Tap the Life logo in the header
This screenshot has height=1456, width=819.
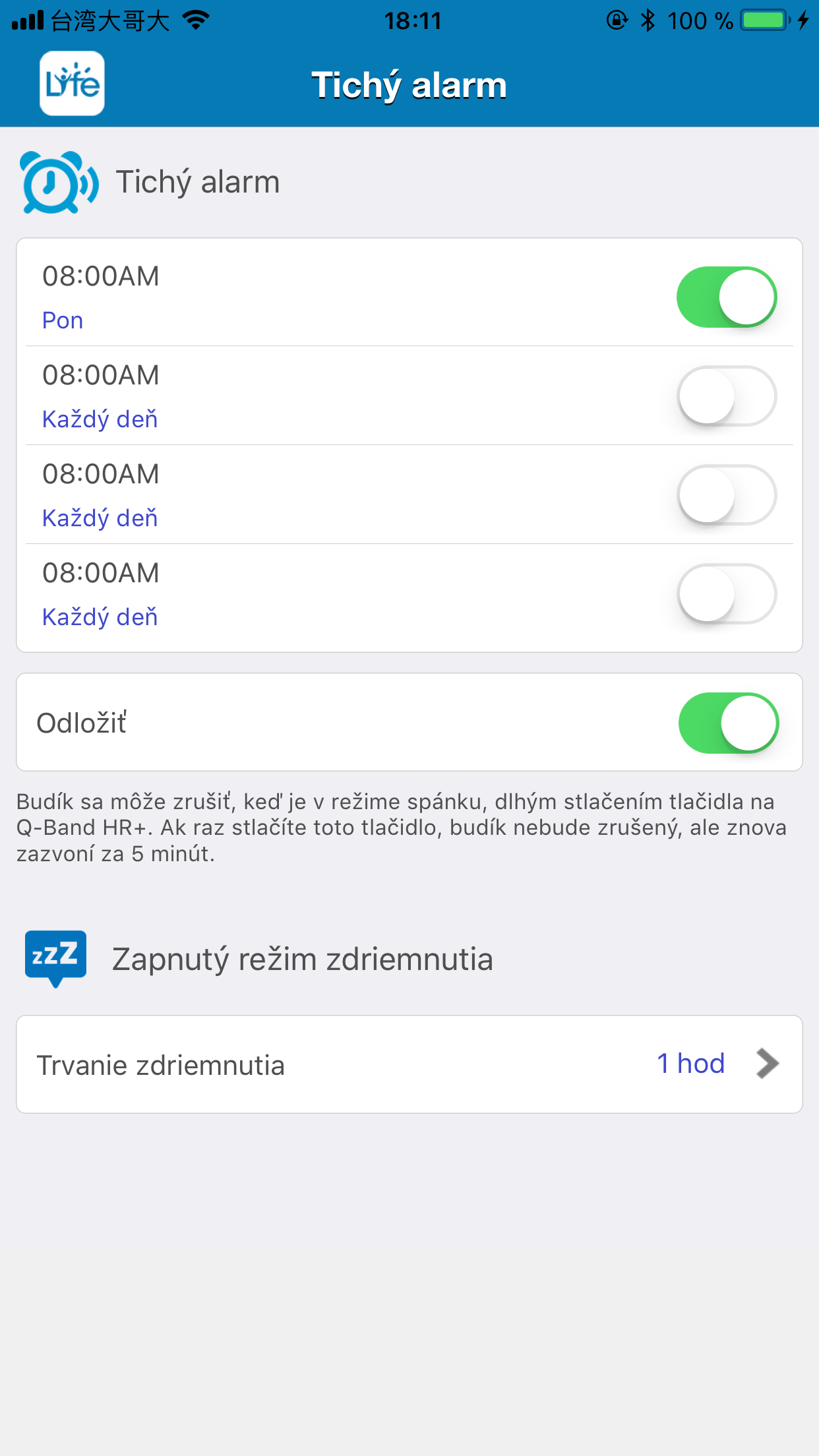[72, 84]
